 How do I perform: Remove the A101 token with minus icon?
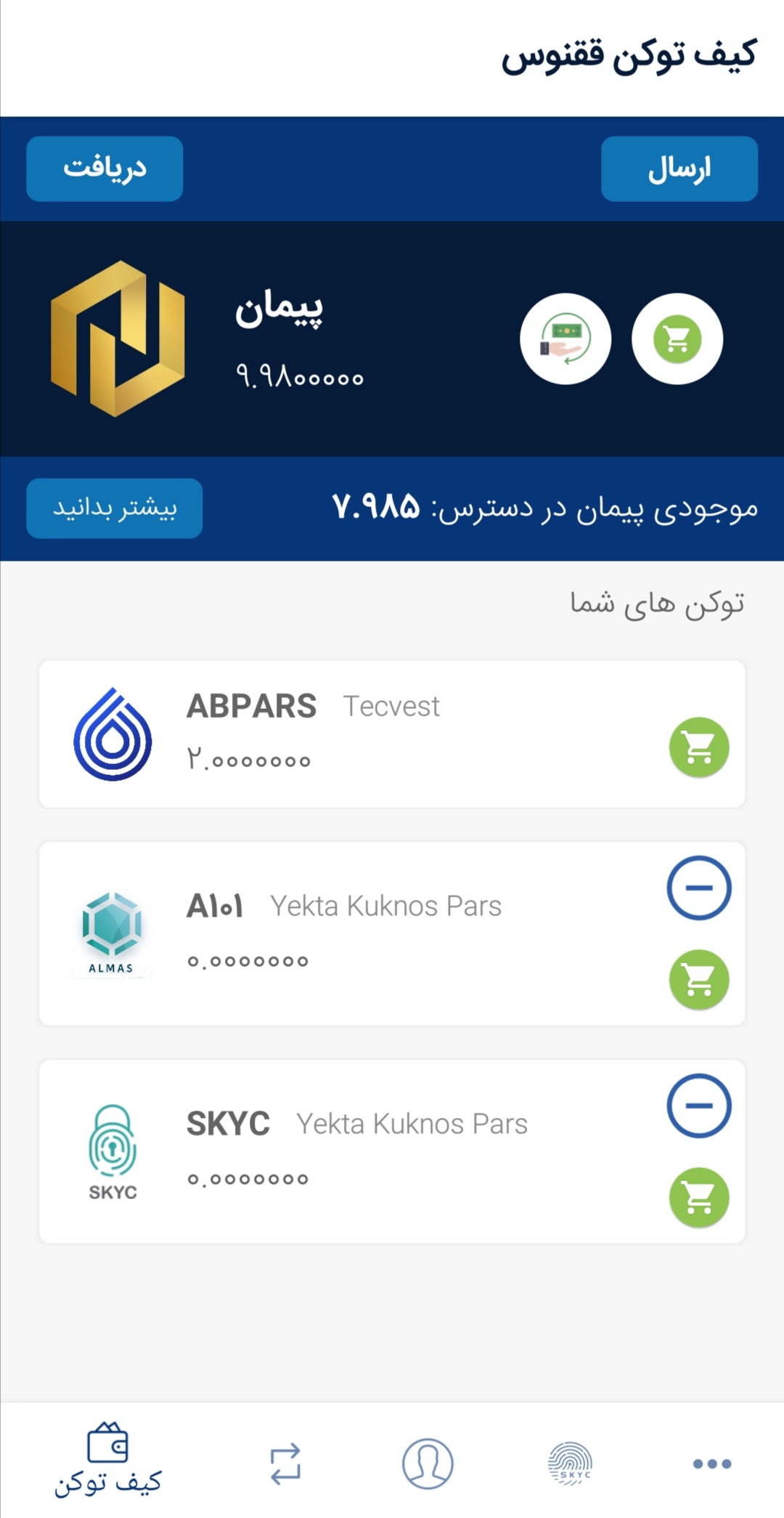click(698, 888)
